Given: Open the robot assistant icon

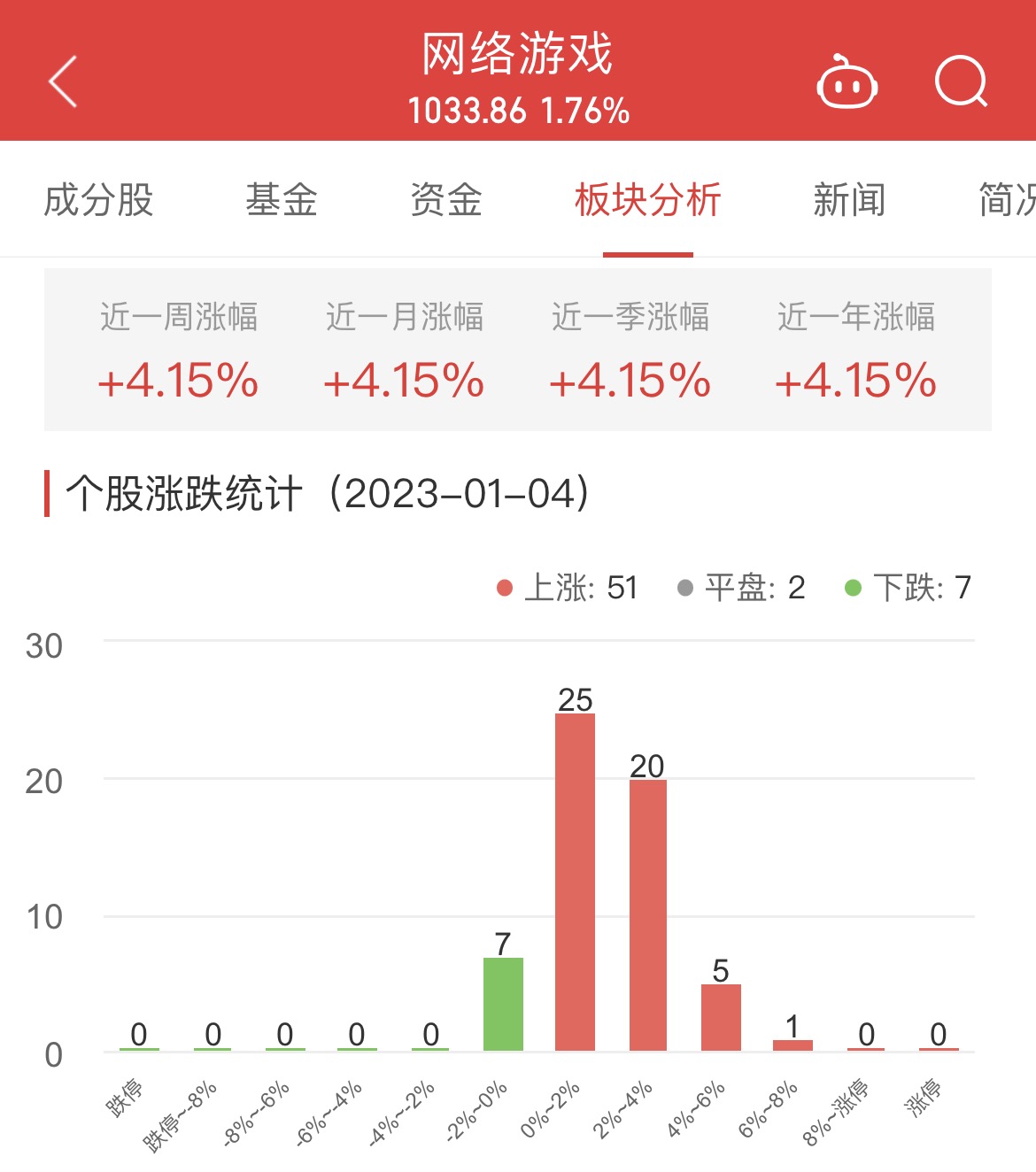Looking at the screenshot, I should point(847,82).
